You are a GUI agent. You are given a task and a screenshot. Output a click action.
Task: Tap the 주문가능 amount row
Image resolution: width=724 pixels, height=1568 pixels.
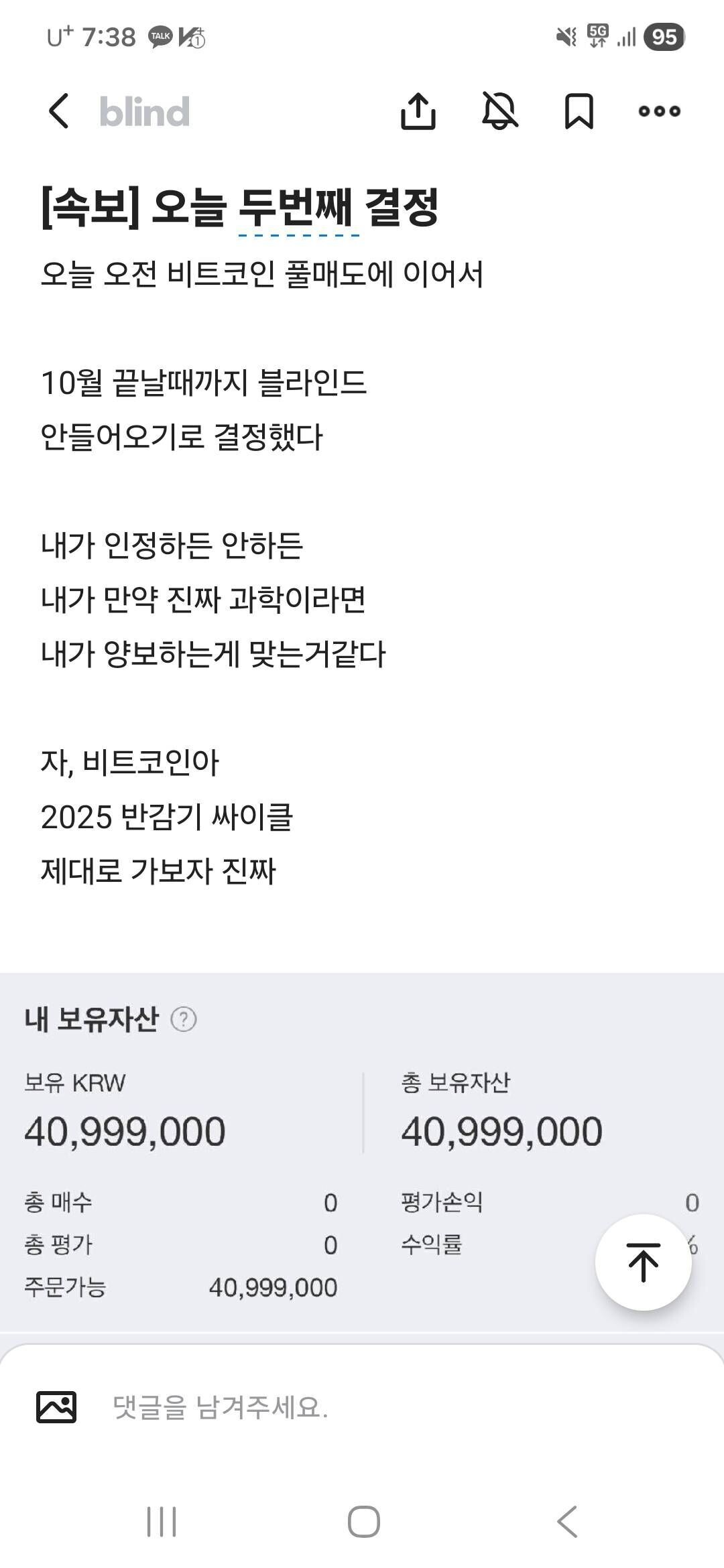[181, 1286]
